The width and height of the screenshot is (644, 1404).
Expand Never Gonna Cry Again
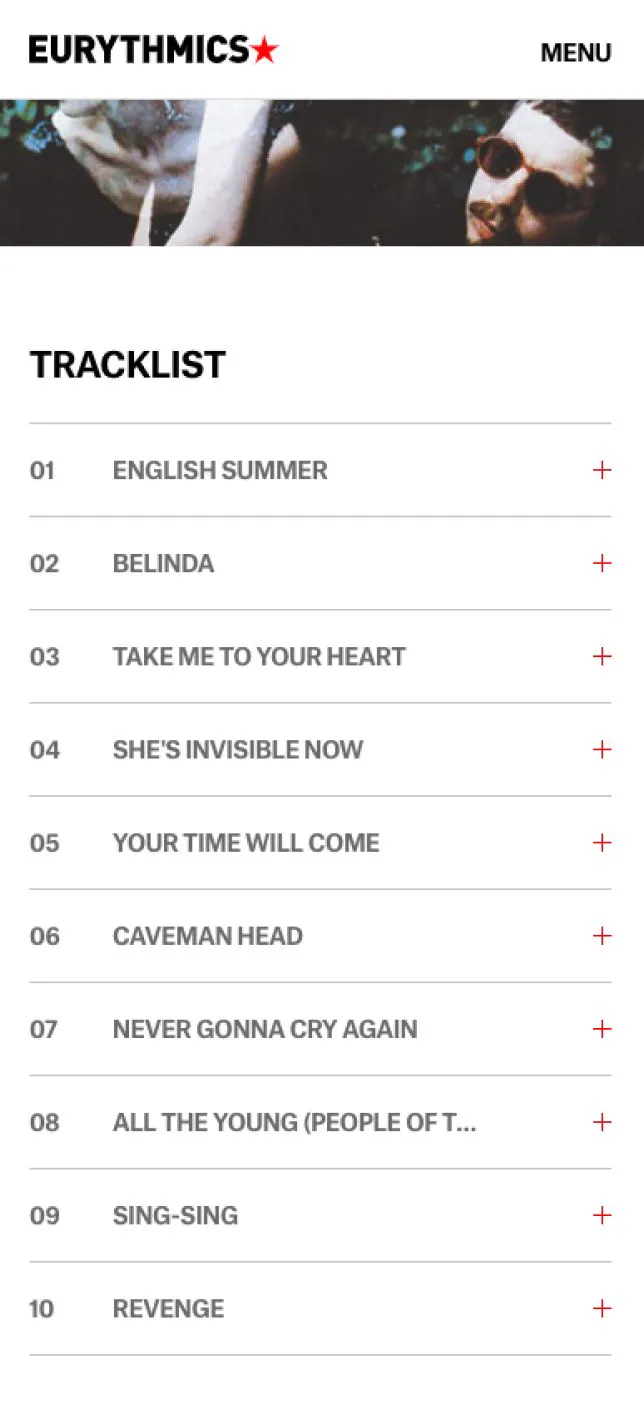click(601, 1028)
